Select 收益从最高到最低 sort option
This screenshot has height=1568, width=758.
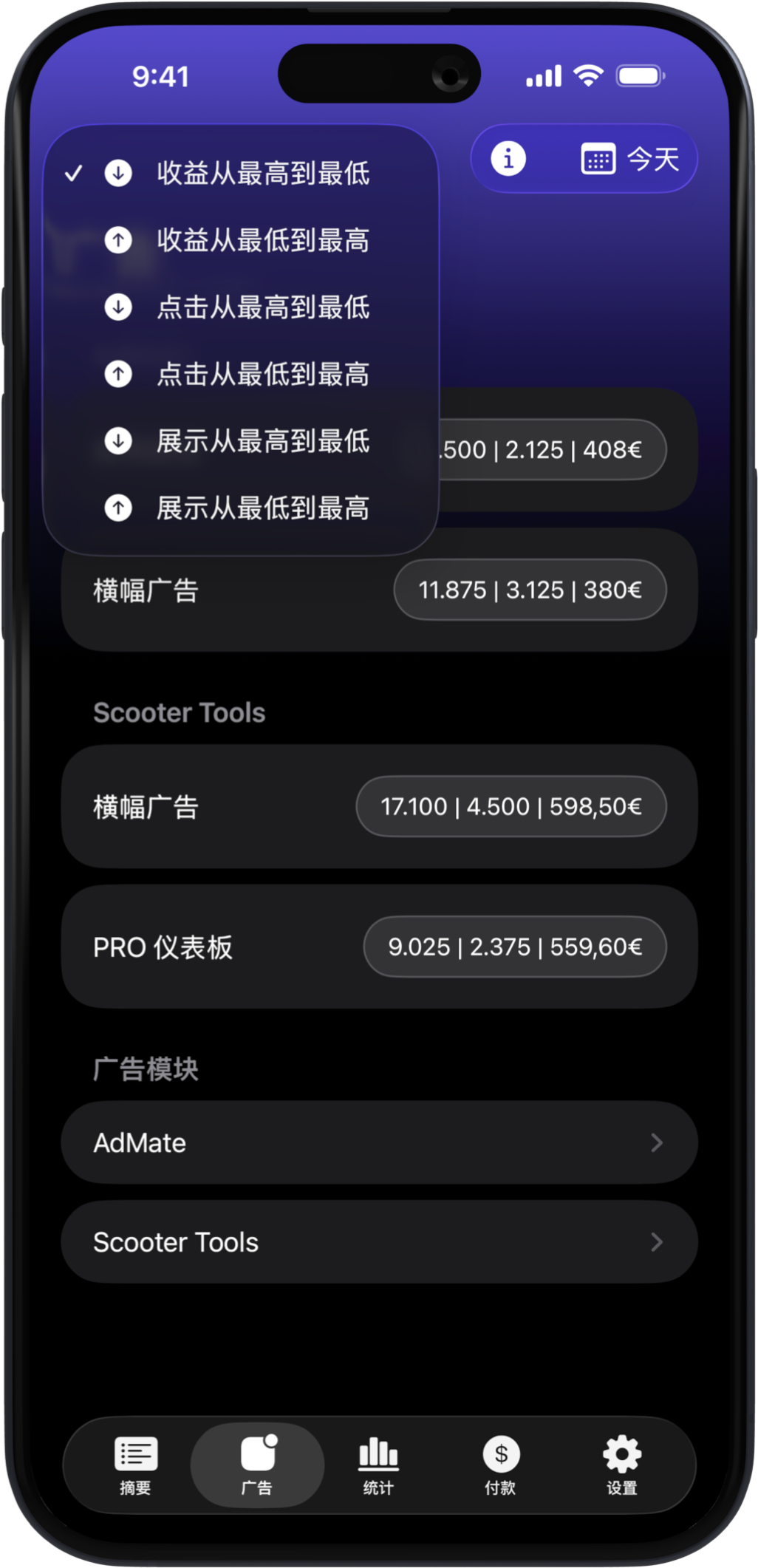[262, 174]
